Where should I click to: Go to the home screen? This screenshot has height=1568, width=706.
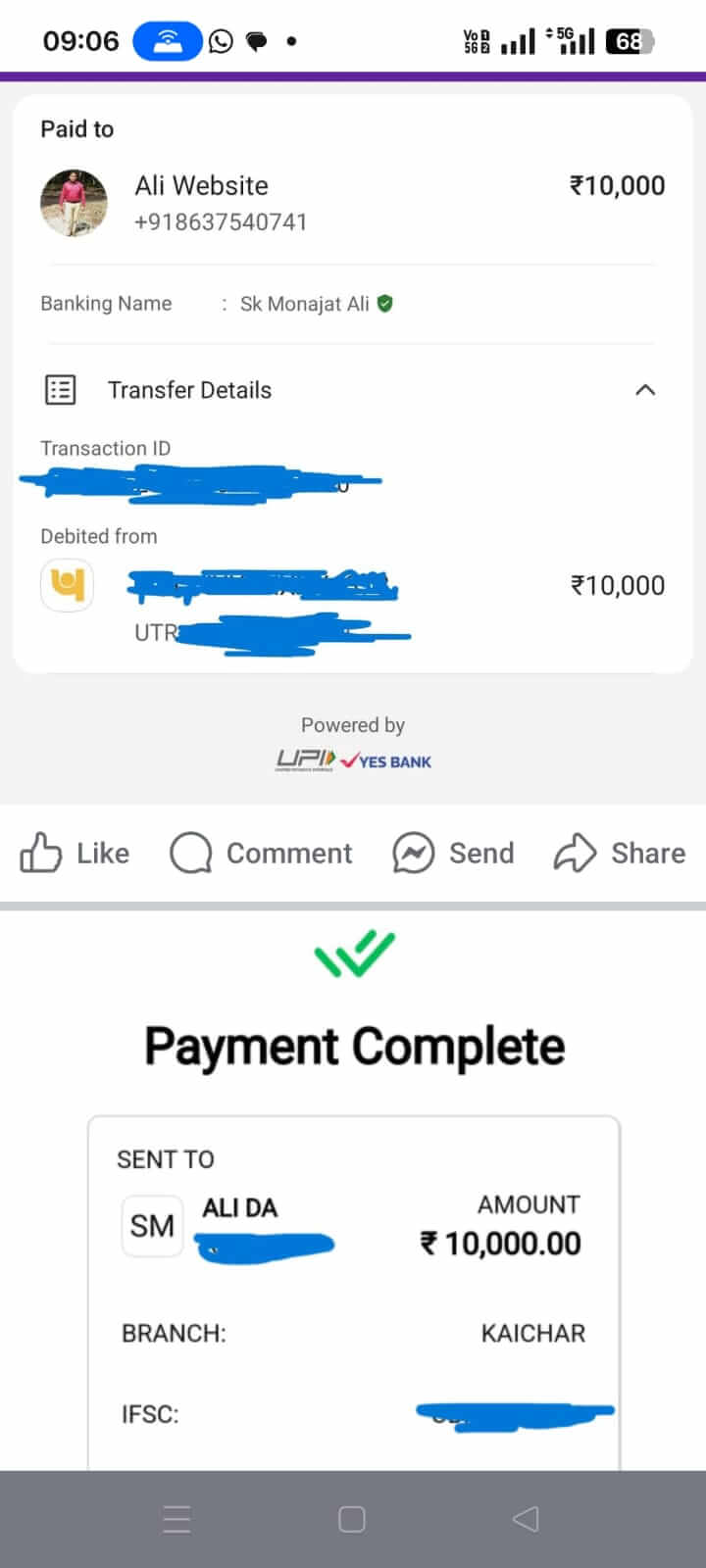352,1519
